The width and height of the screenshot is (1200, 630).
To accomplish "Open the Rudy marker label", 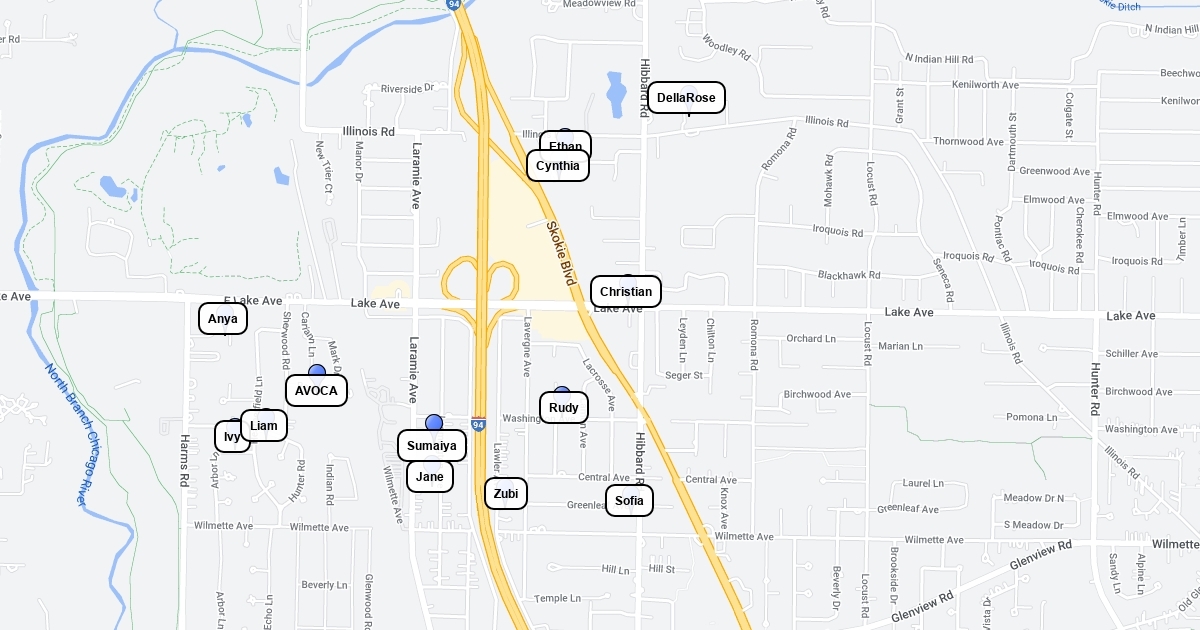I will point(564,408).
